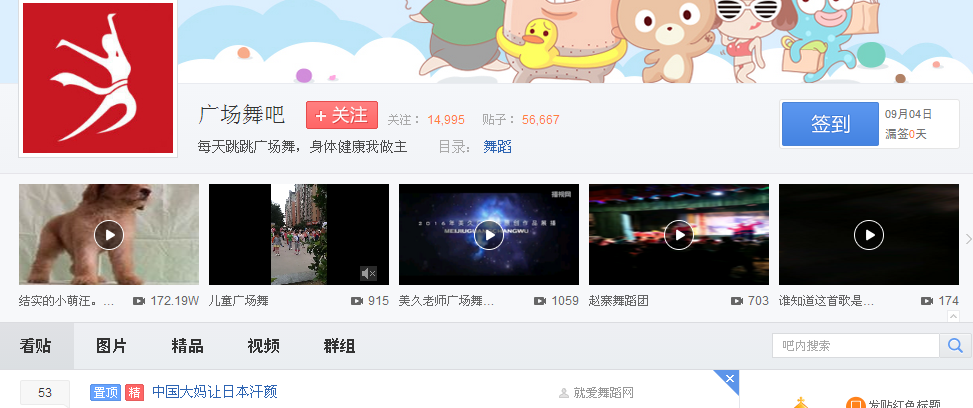Image resolution: width=973 pixels, height=408 pixels.
Task: Tap the magnifier search button
Action: (x=954, y=346)
